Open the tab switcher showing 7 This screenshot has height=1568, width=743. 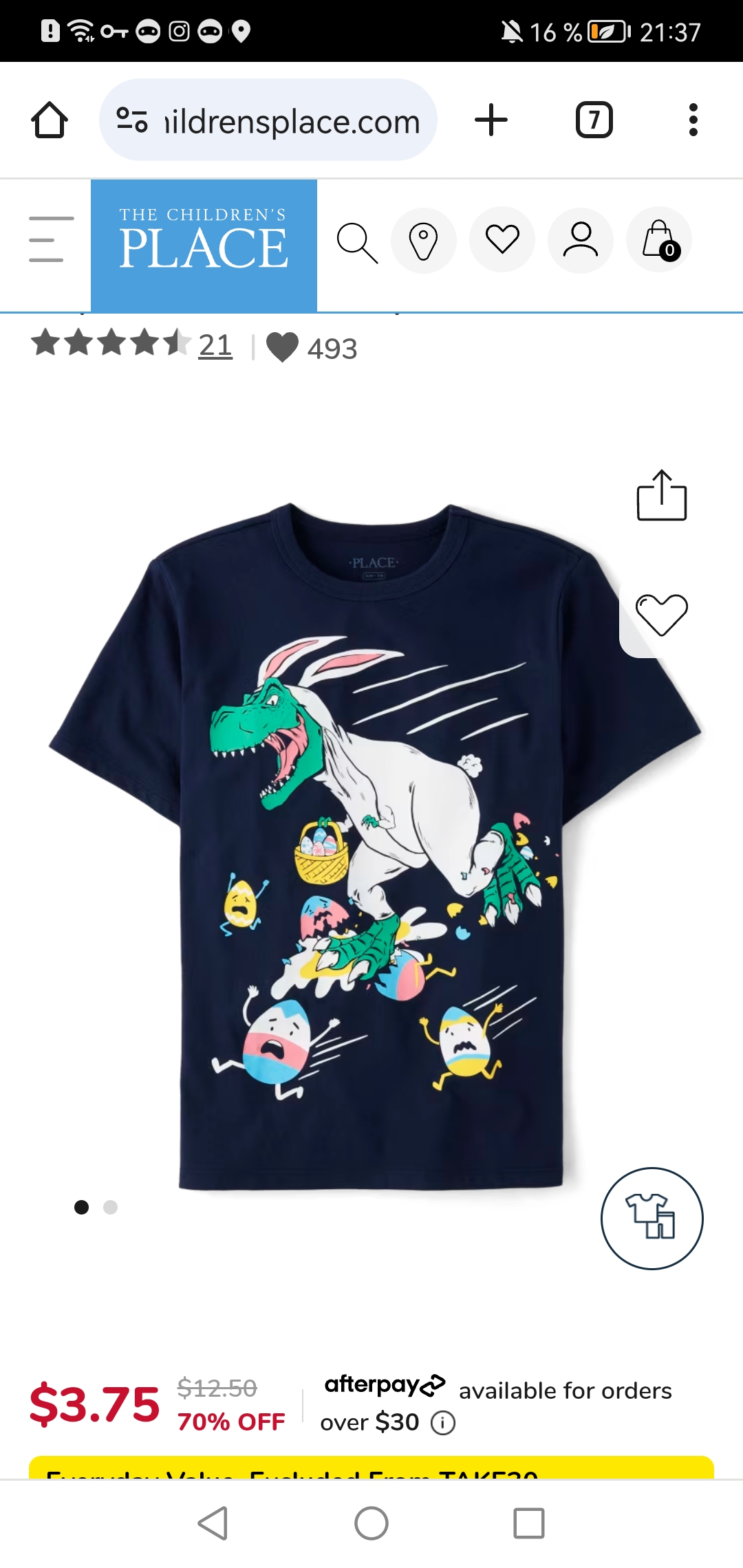(x=594, y=120)
